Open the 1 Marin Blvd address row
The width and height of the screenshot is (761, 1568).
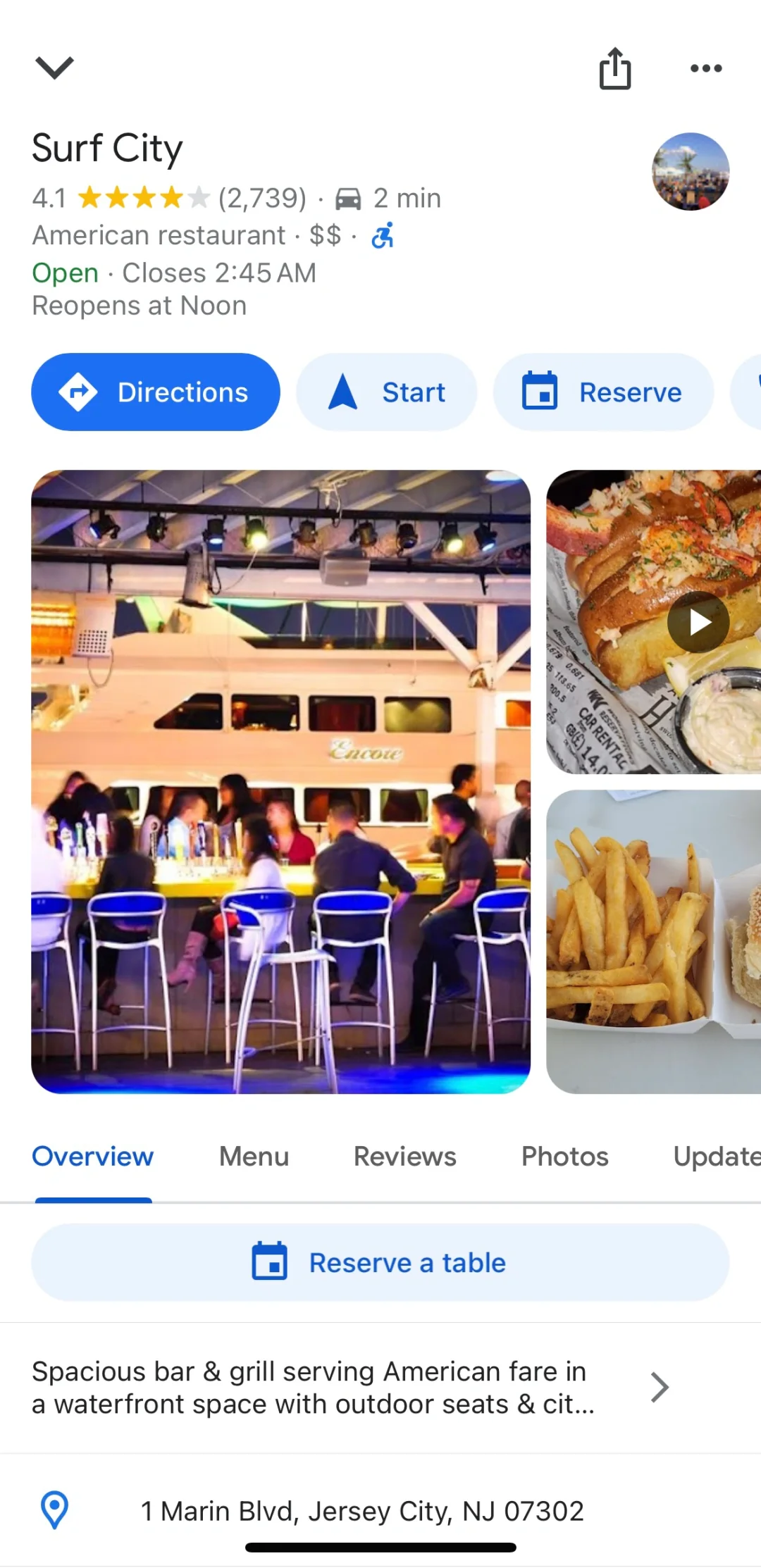[361, 1511]
